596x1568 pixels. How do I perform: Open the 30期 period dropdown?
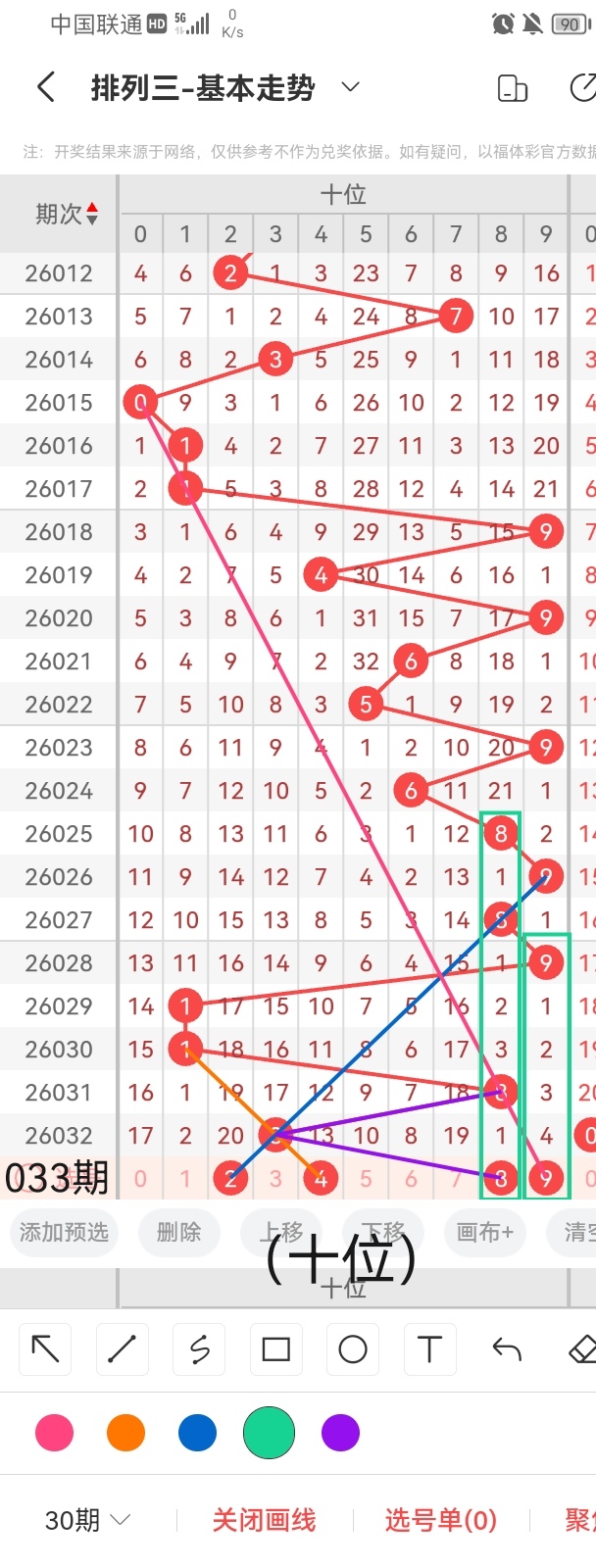pos(87,1520)
